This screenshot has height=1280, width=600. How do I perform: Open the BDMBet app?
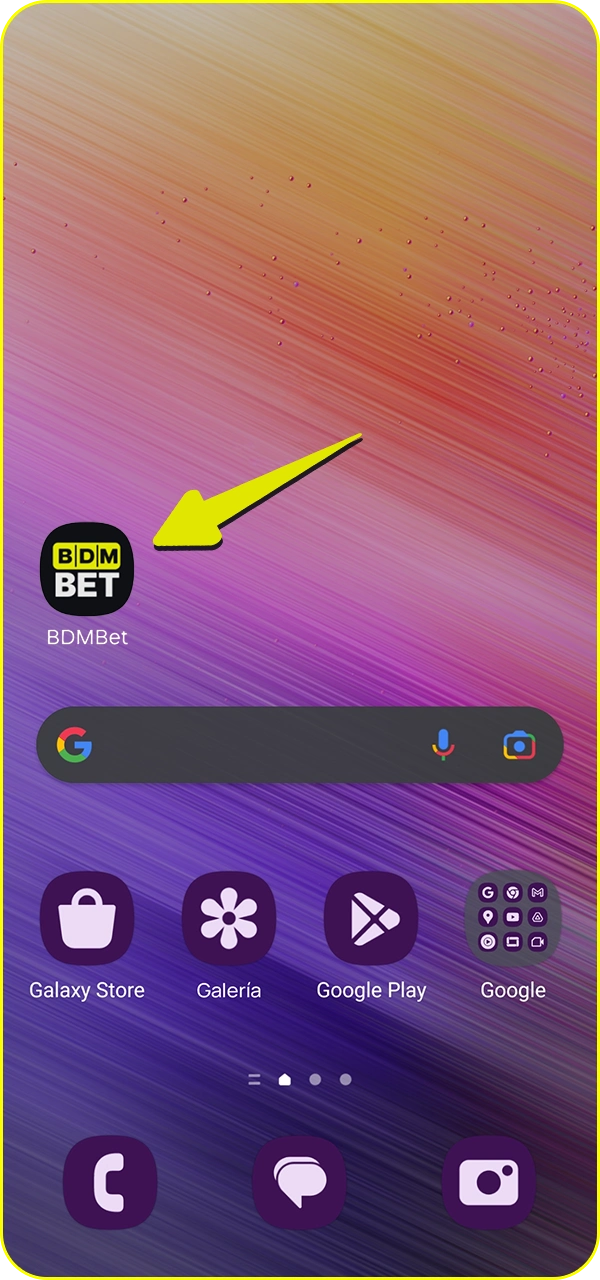pyautogui.click(x=87, y=569)
